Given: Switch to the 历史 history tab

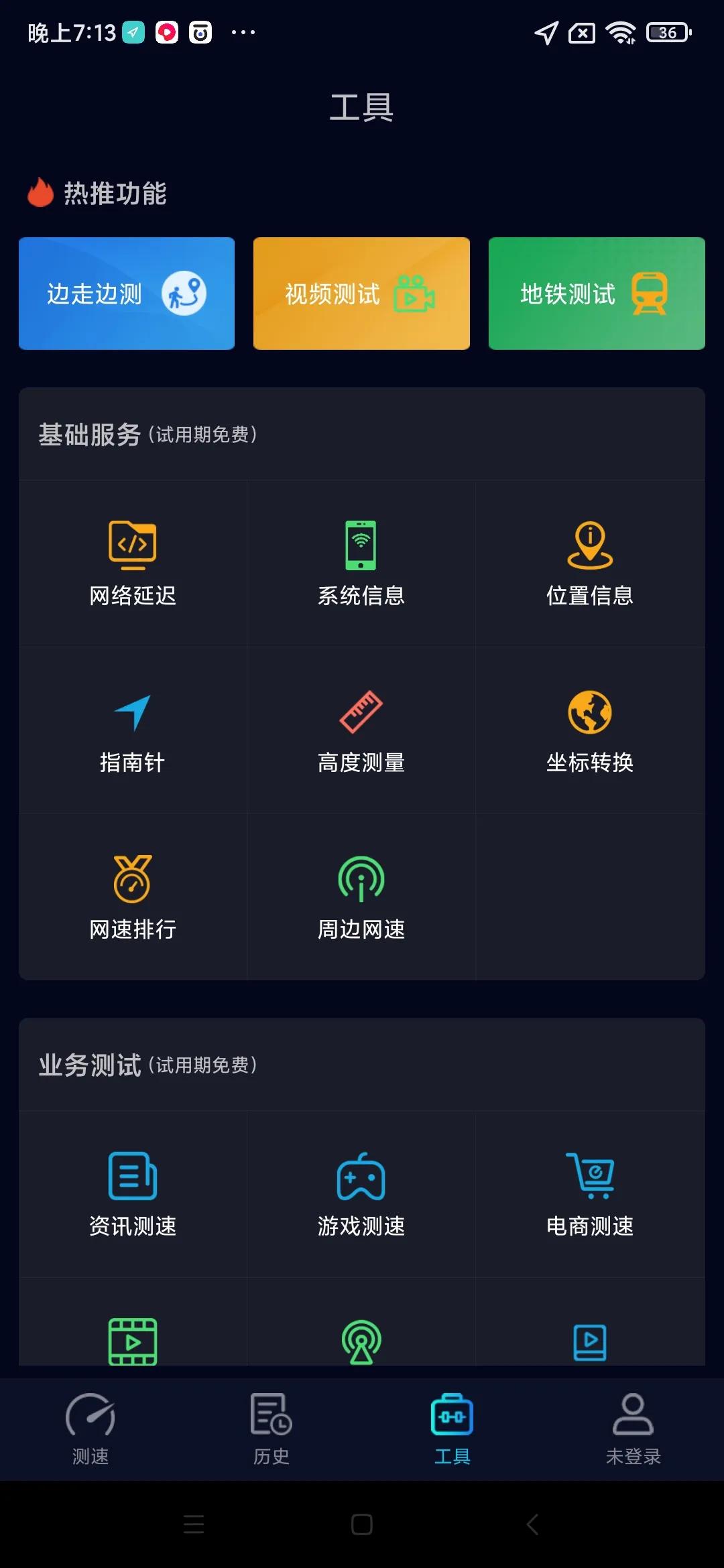Looking at the screenshot, I should tap(270, 1427).
